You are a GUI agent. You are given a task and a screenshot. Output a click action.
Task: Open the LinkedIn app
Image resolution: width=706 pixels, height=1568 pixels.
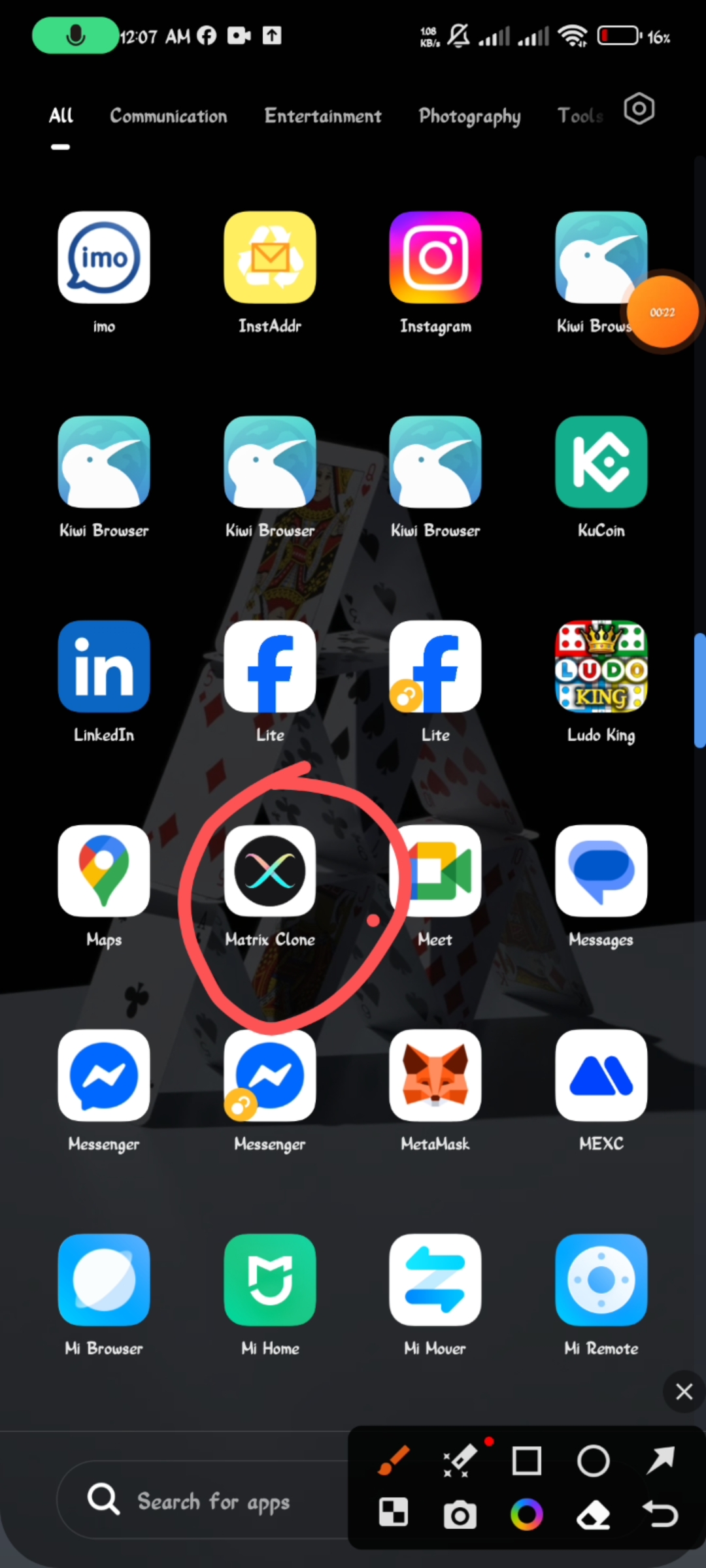(104, 666)
